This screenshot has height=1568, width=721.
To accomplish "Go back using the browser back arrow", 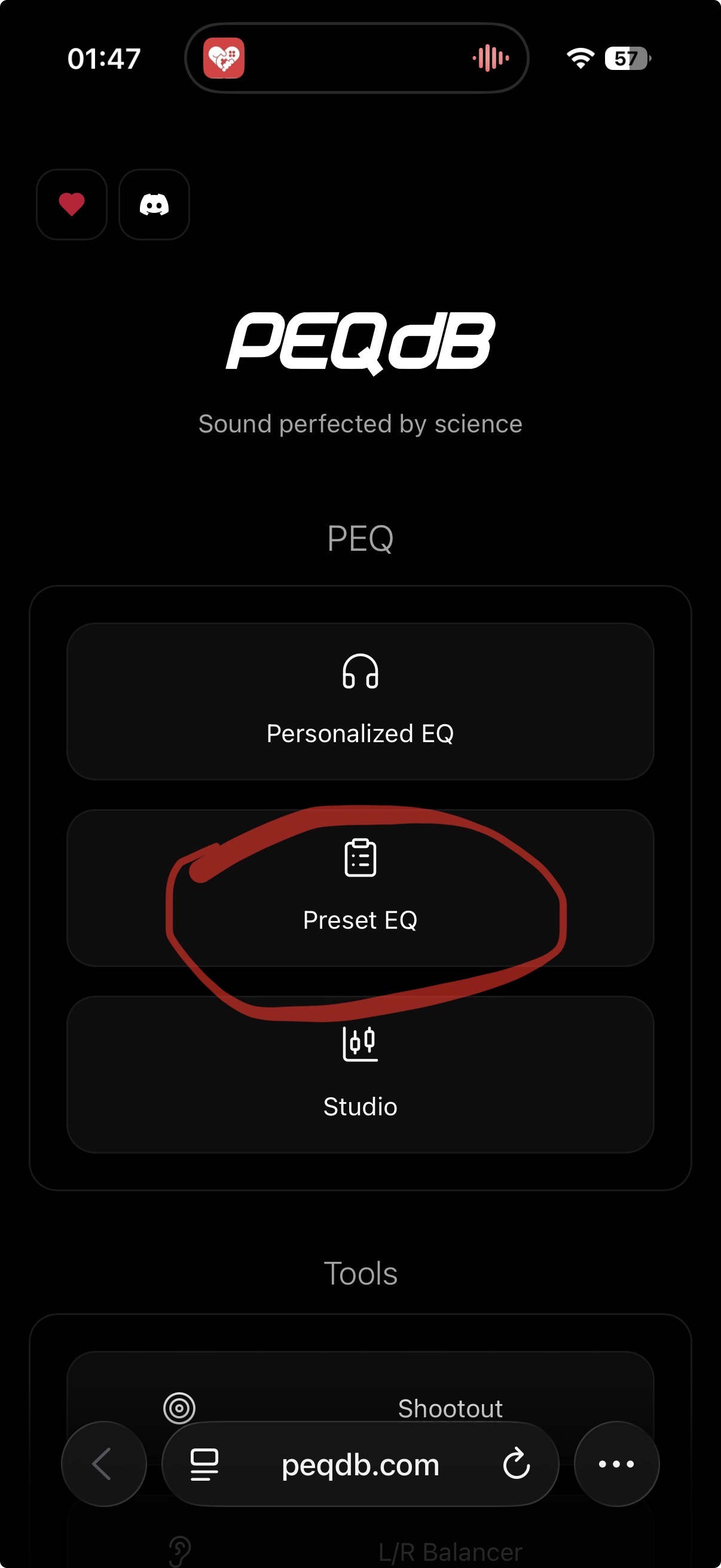I will click(103, 1463).
